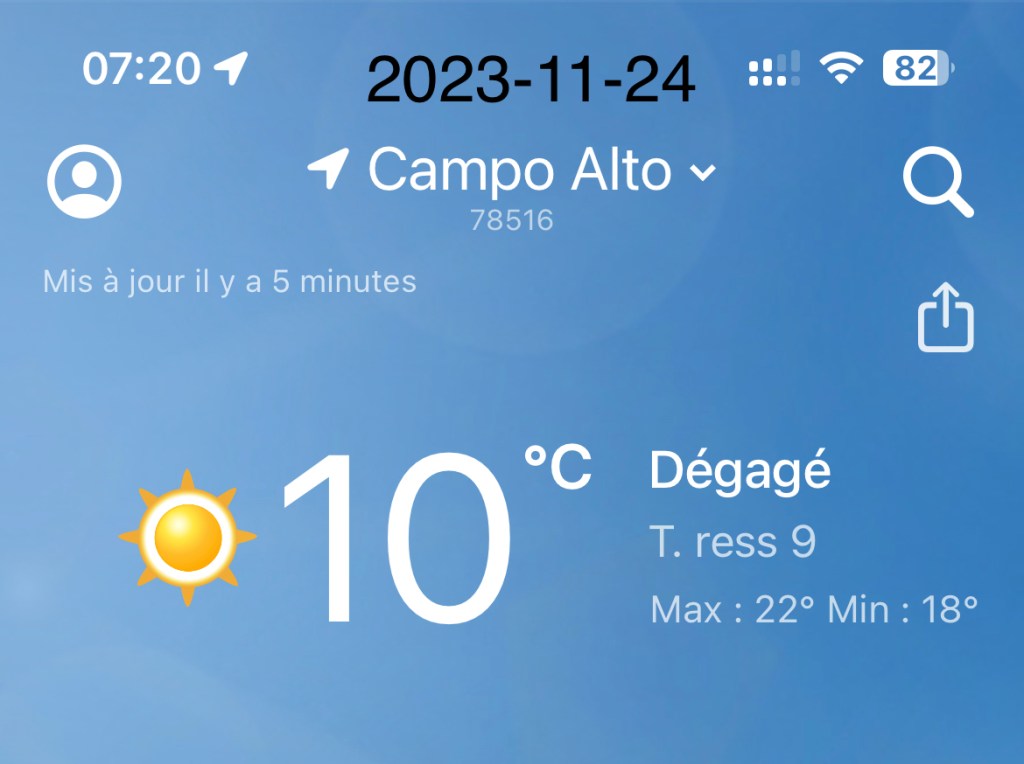Screen dimensions: 1024x764
Task: Search for a new location
Action: tap(937, 183)
